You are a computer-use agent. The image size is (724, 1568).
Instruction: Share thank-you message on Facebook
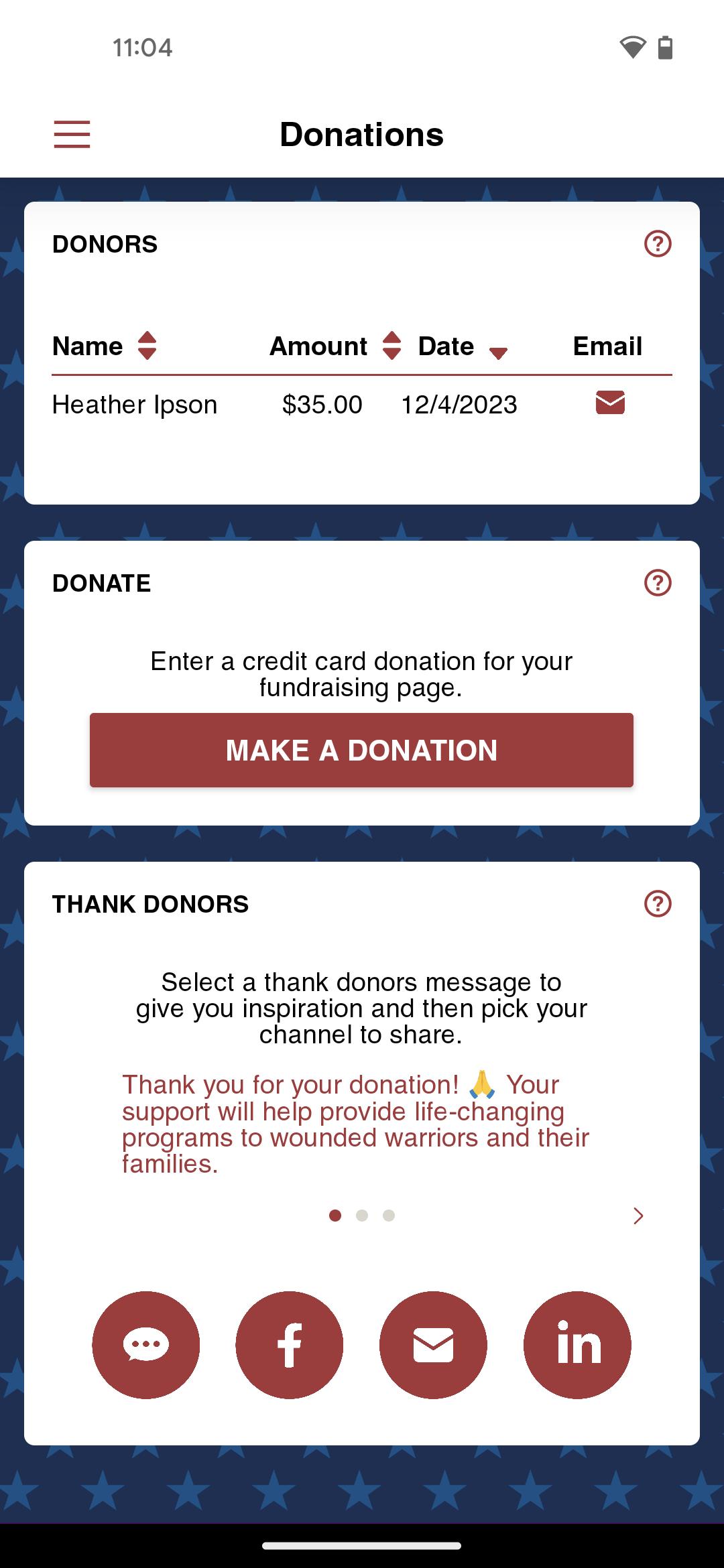click(290, 1345)
